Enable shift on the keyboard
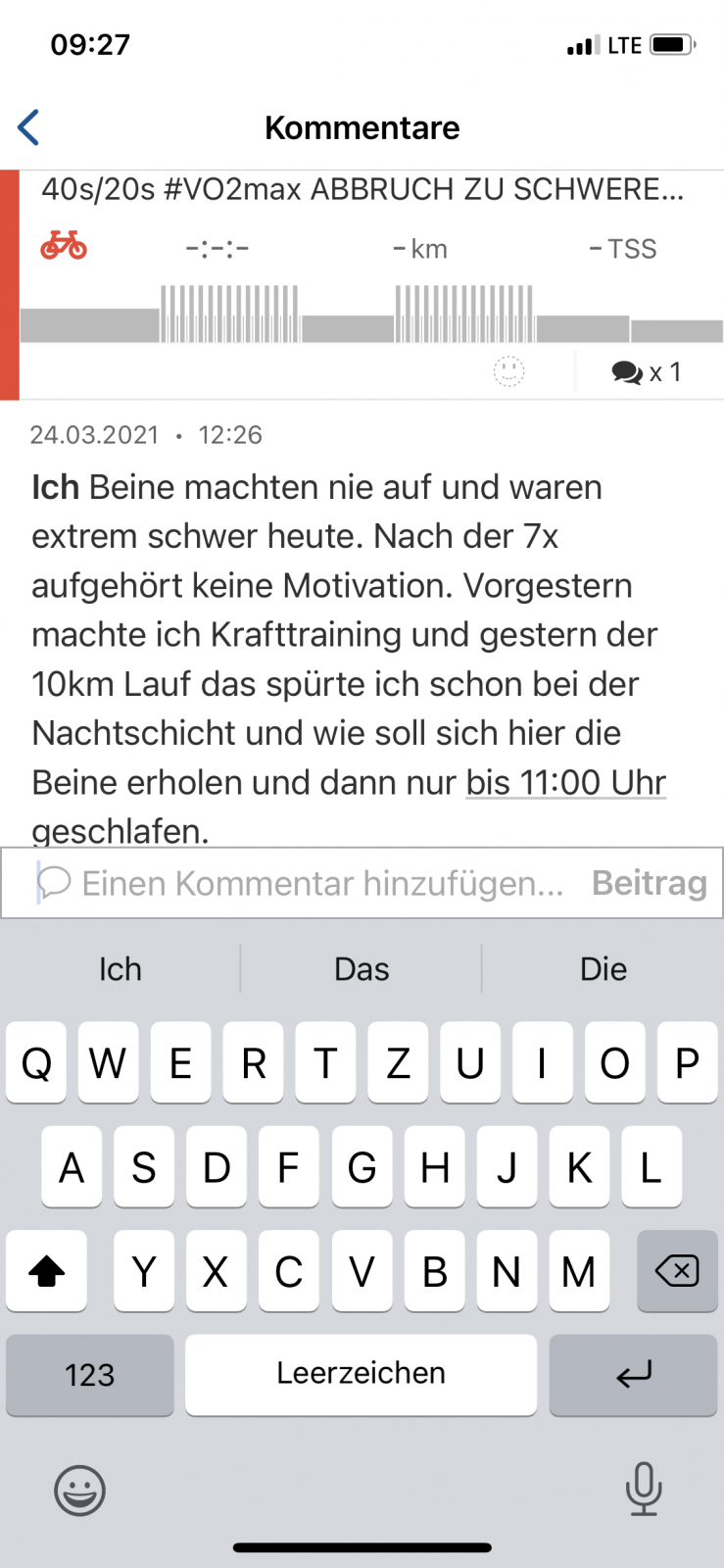This screenshot has height=1568, width=724. [x=46, y=1271]
